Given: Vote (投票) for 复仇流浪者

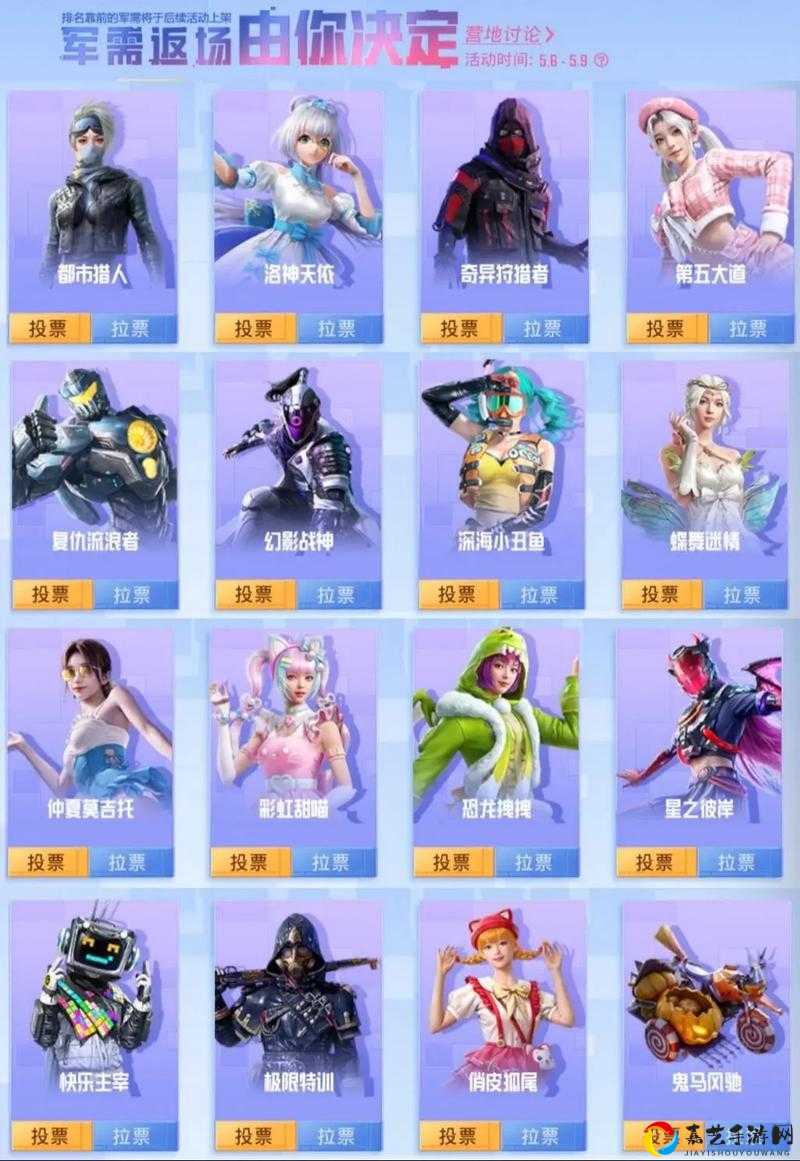Looking at the screenshot, I should pos(51,594).
